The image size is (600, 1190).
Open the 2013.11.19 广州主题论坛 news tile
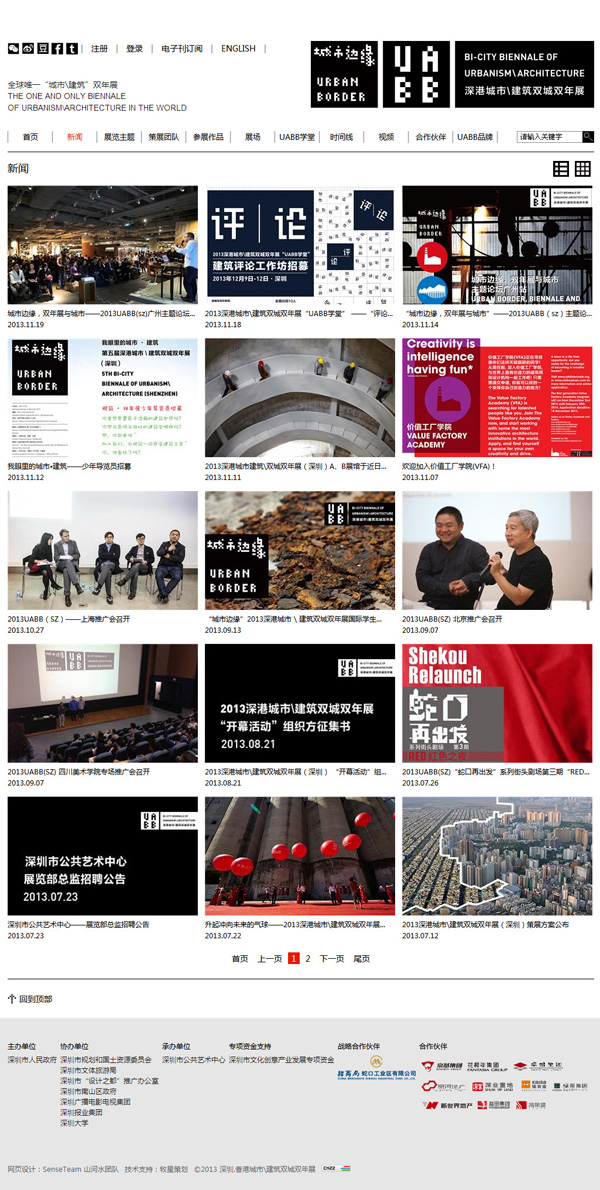pos(102,245)
